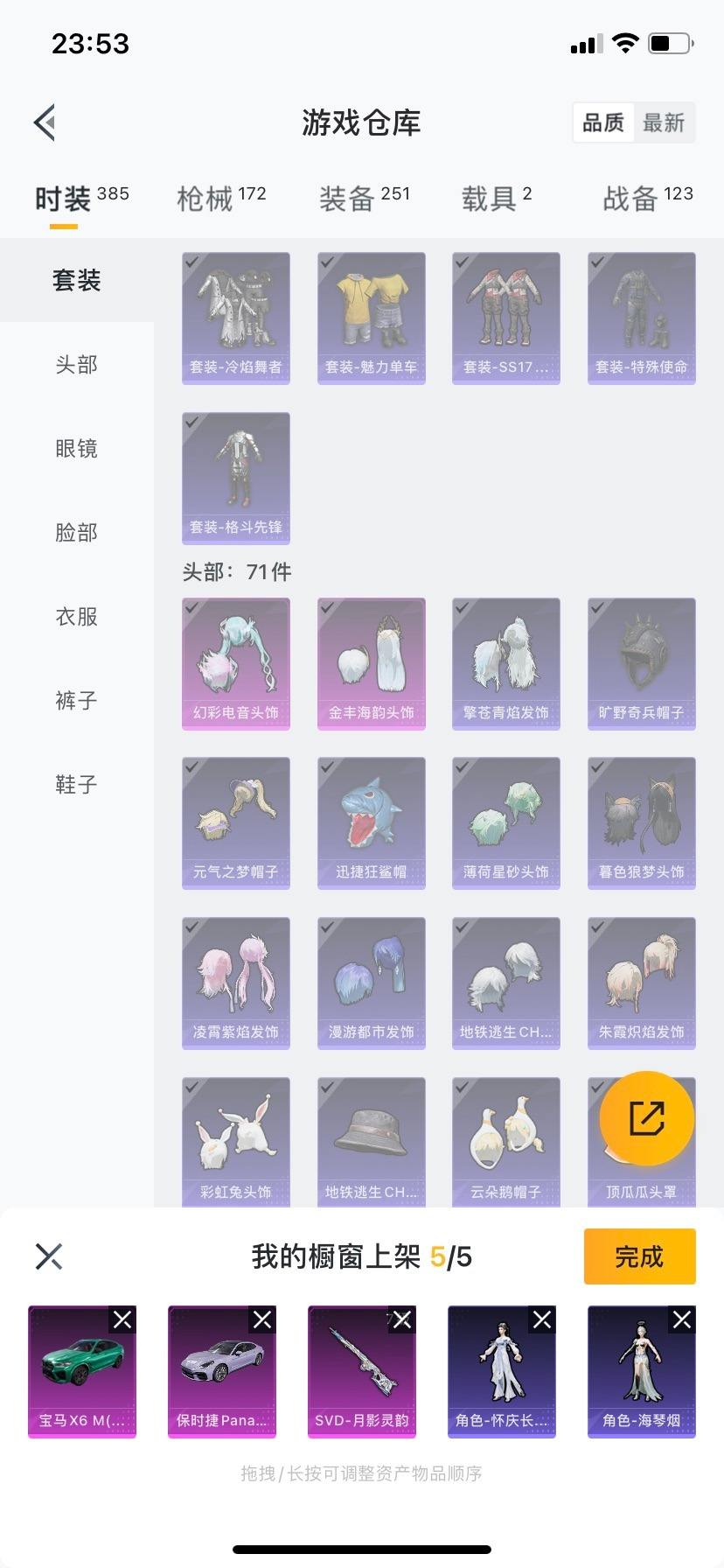Remove SVD-月影灵韵 from the showcase
Image resolution: width=724 pixels, height=1568 pixels.
pos(402,1319)
